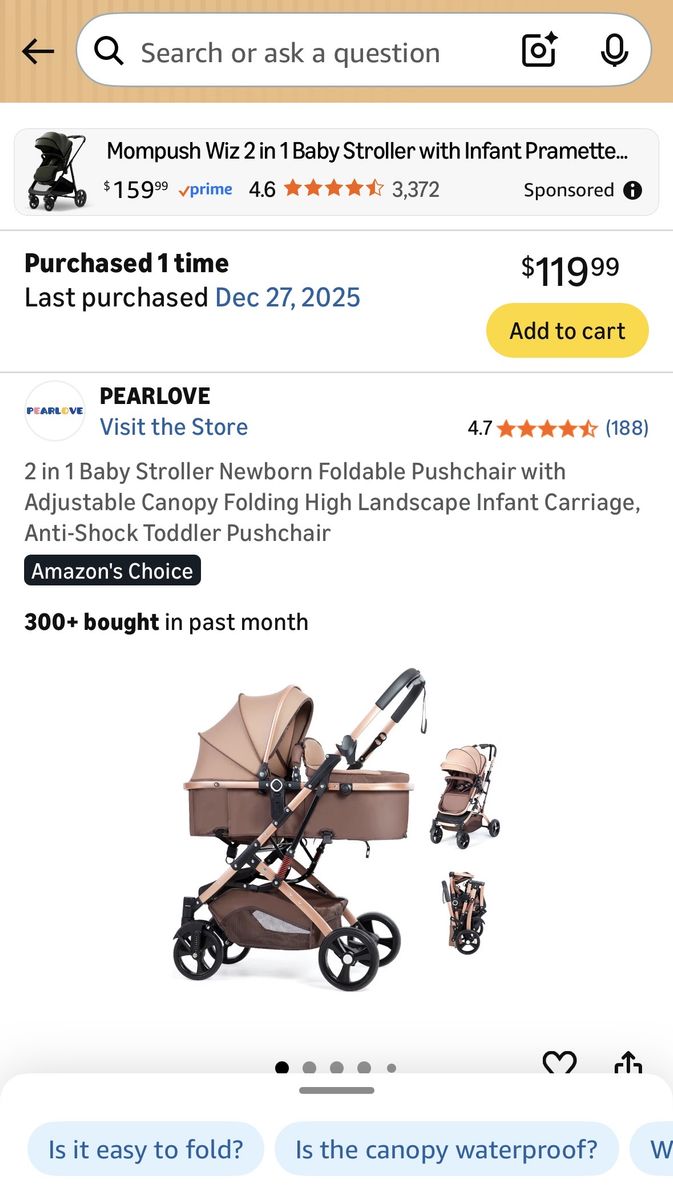Open the 188 customer ratings
The height and width of the screenshot is (1200, 673).
(626, 428)
